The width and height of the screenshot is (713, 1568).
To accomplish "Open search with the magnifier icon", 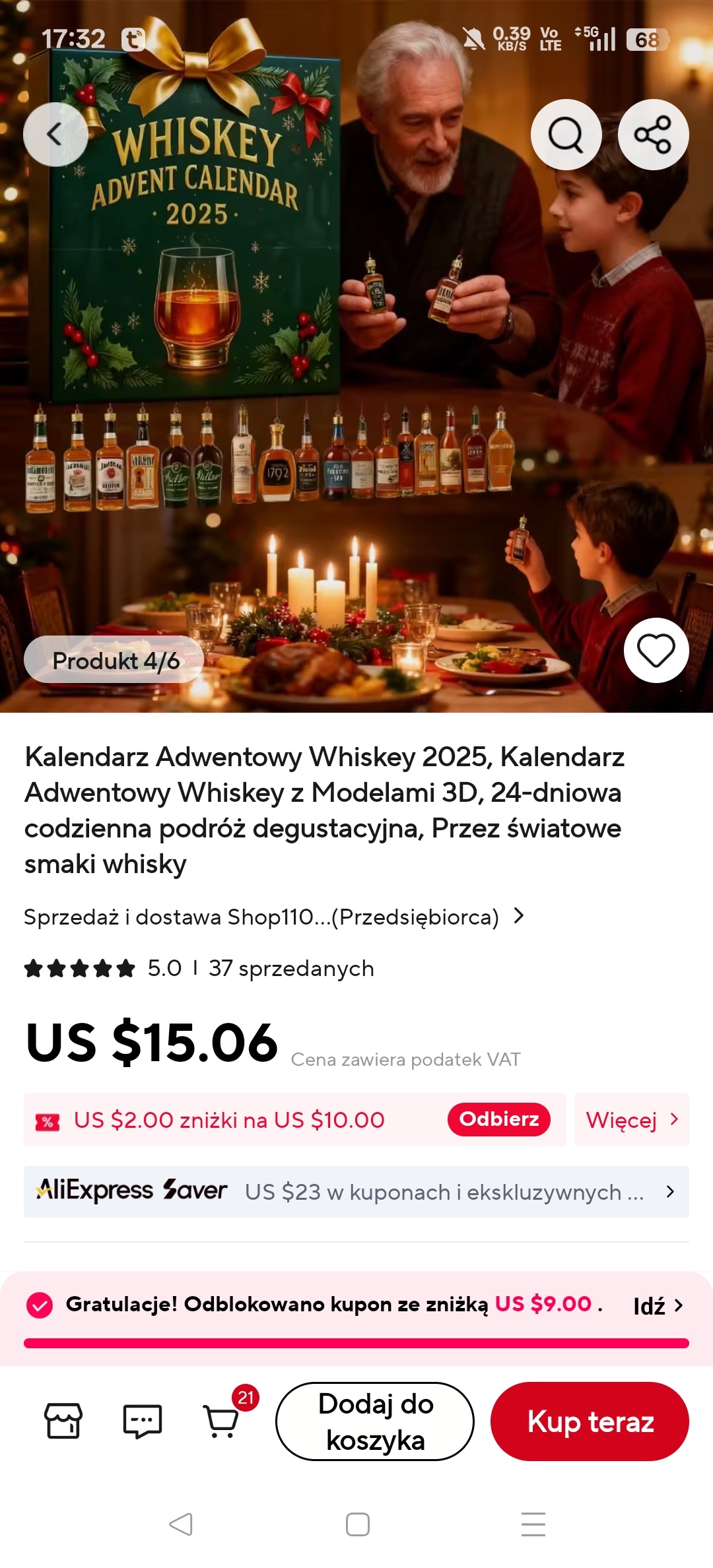I will coord(566,135).
